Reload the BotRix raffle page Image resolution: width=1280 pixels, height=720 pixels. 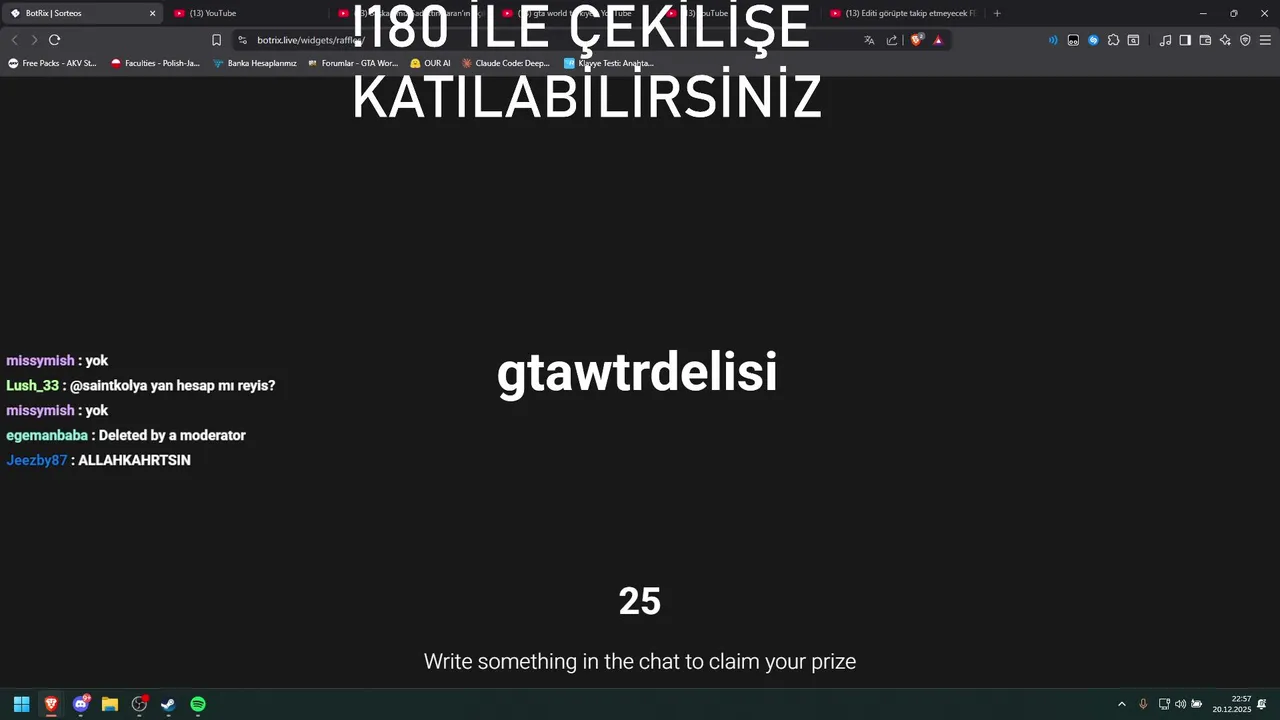[54, 40]
